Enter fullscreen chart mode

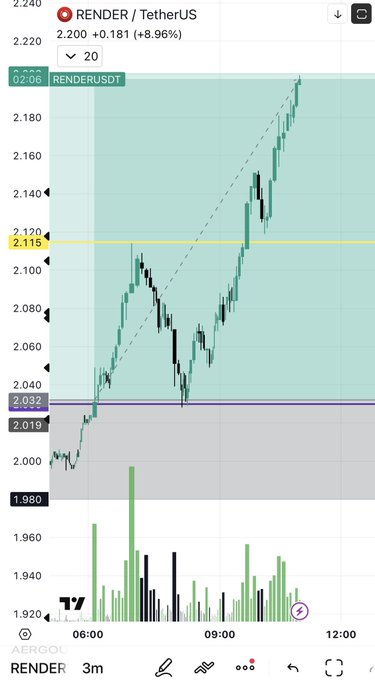[334, 667]
